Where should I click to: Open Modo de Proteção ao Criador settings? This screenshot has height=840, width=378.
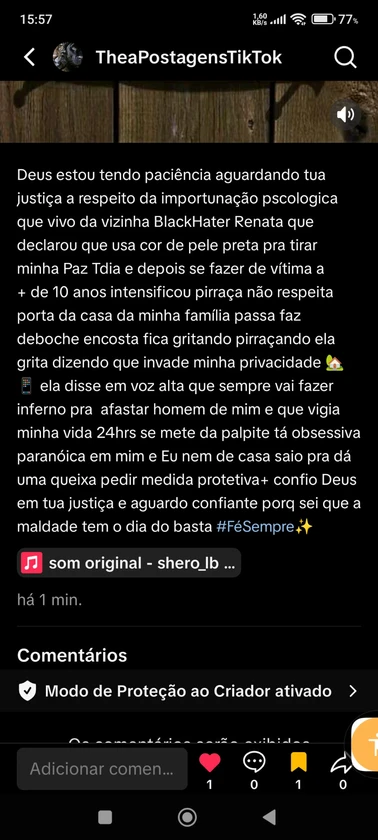(189, 691)
